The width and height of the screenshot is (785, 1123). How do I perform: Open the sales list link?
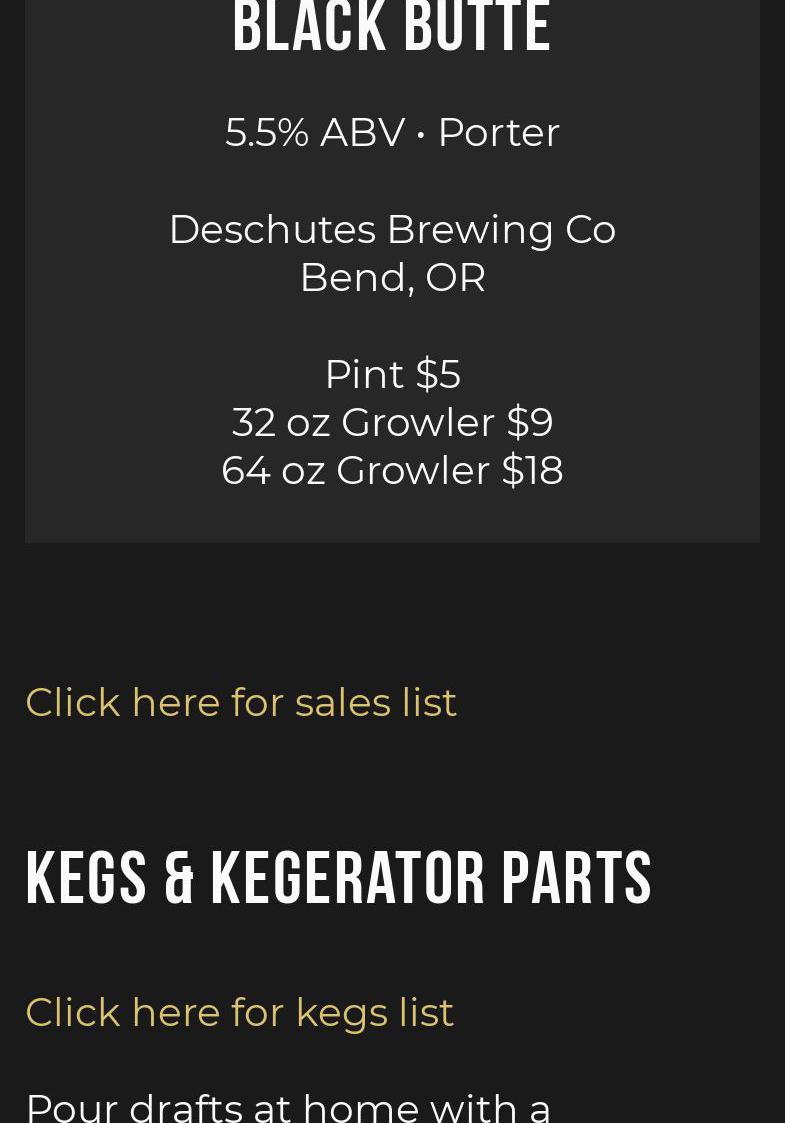pyautogui.click(x=241, y=702)
